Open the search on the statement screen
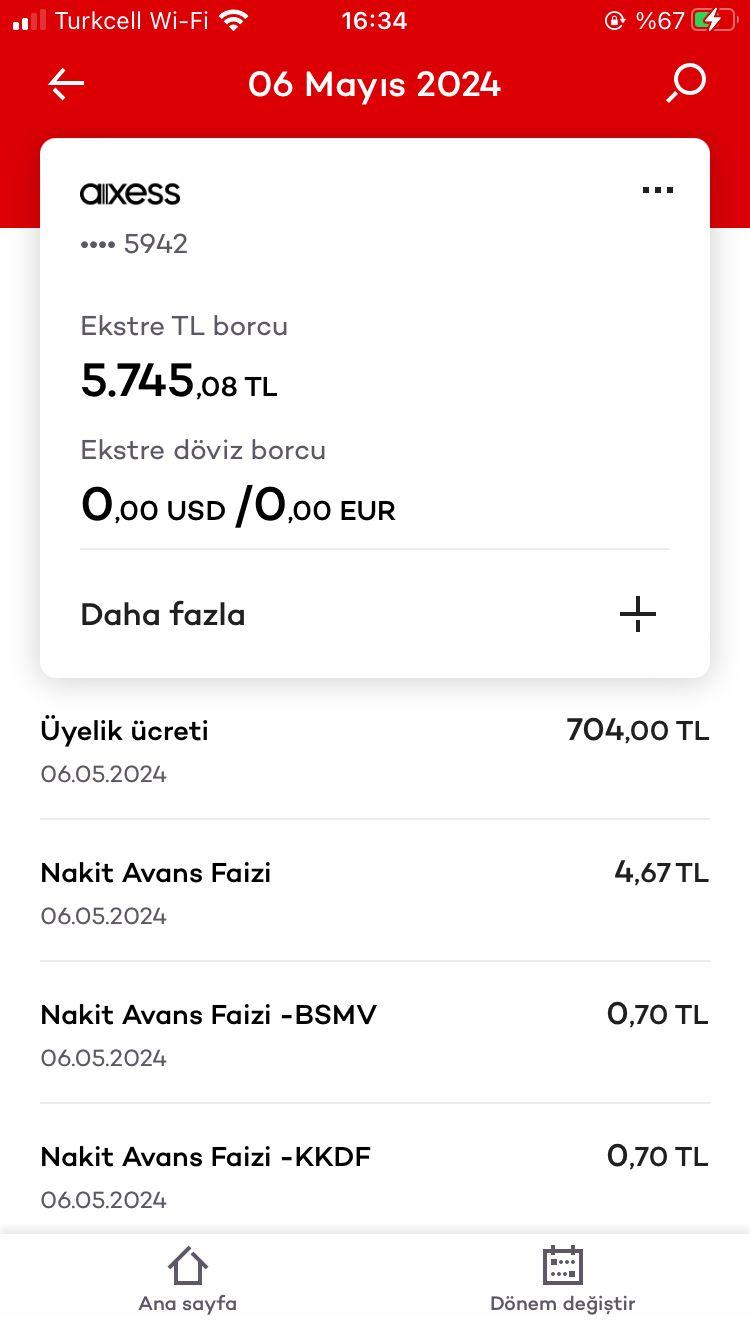750x1334 pixels. click(686, 84)
